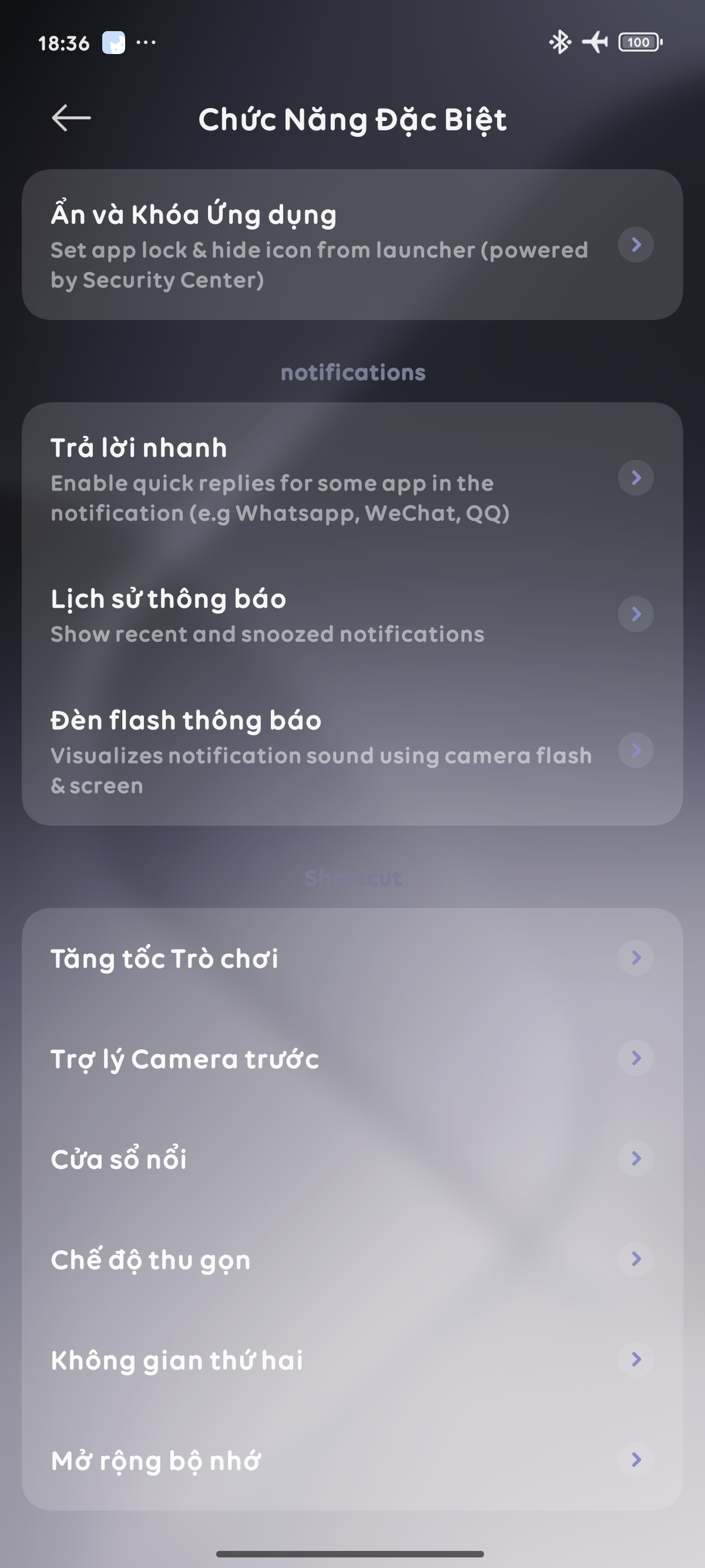The image size is (705, 1568).
Task: Open Không gian thứ hai
Action: (x=352, y=1360)
